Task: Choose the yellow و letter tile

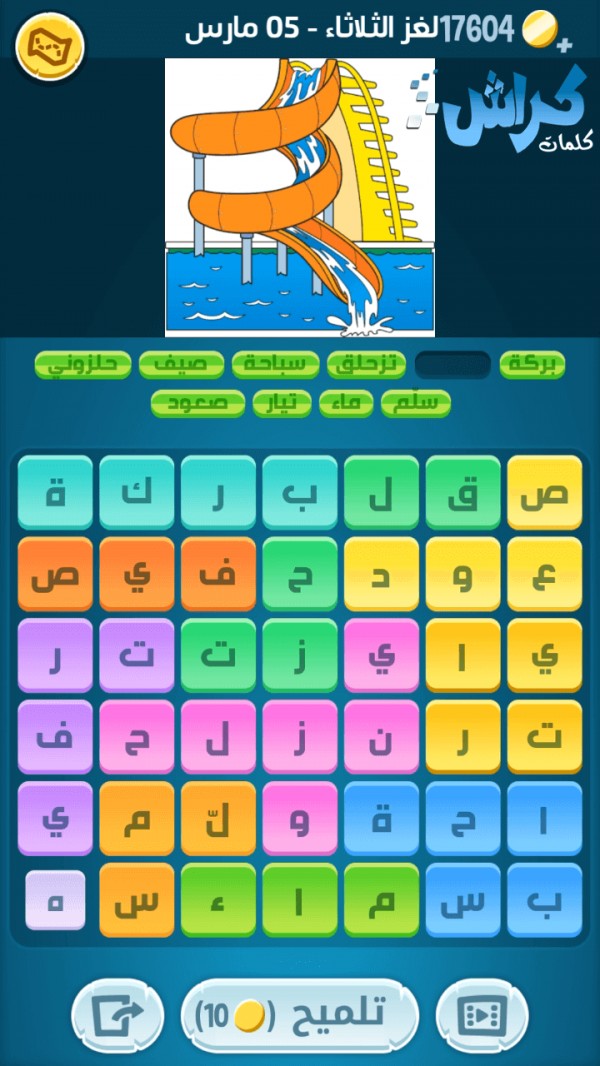Action: pos(463,574)
